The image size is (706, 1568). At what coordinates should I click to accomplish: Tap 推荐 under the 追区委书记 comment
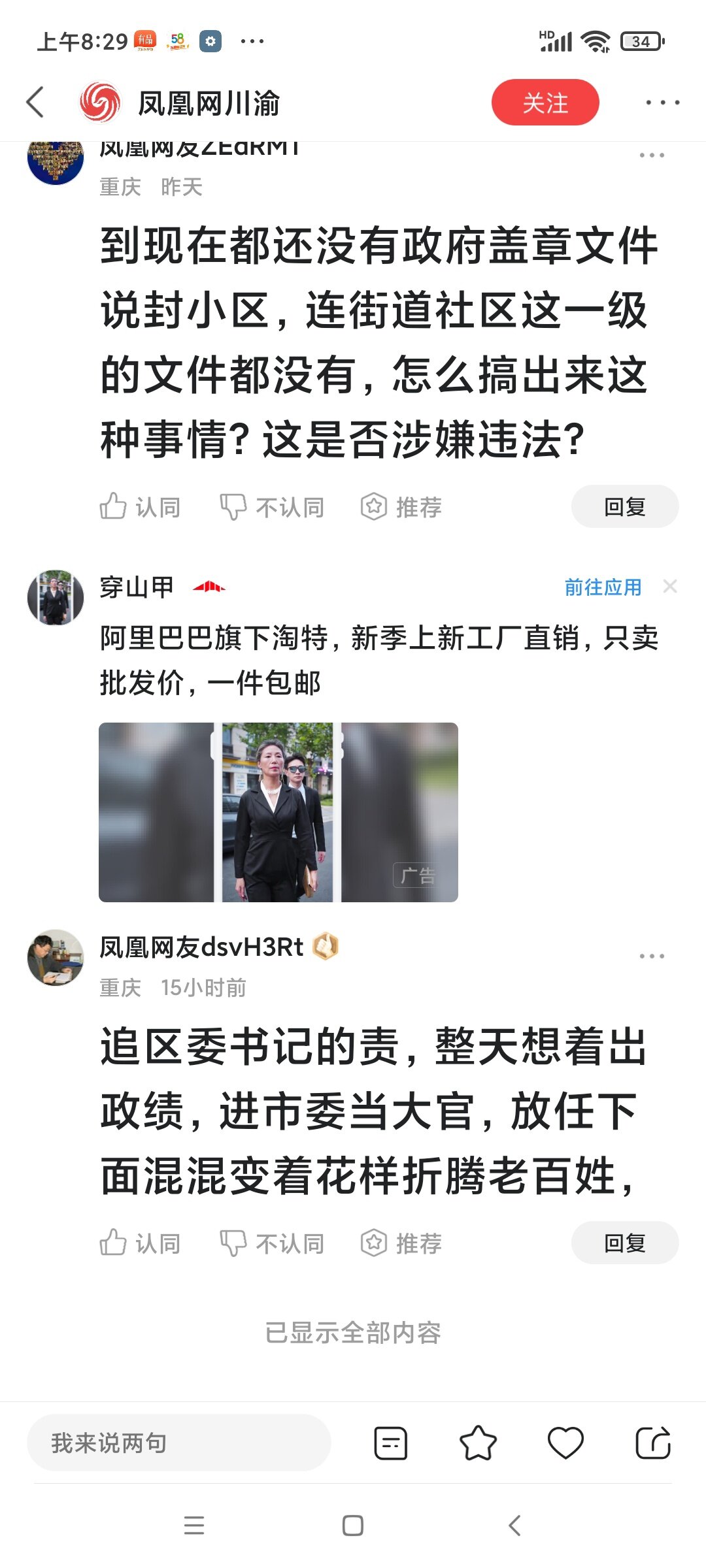pyautogui.click(x=401, y=1243)
